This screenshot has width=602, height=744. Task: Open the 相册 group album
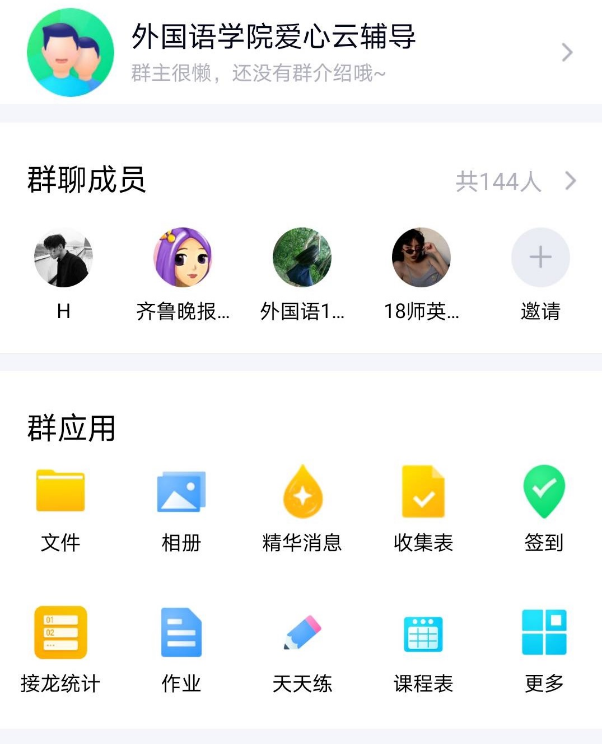[181, 492]
